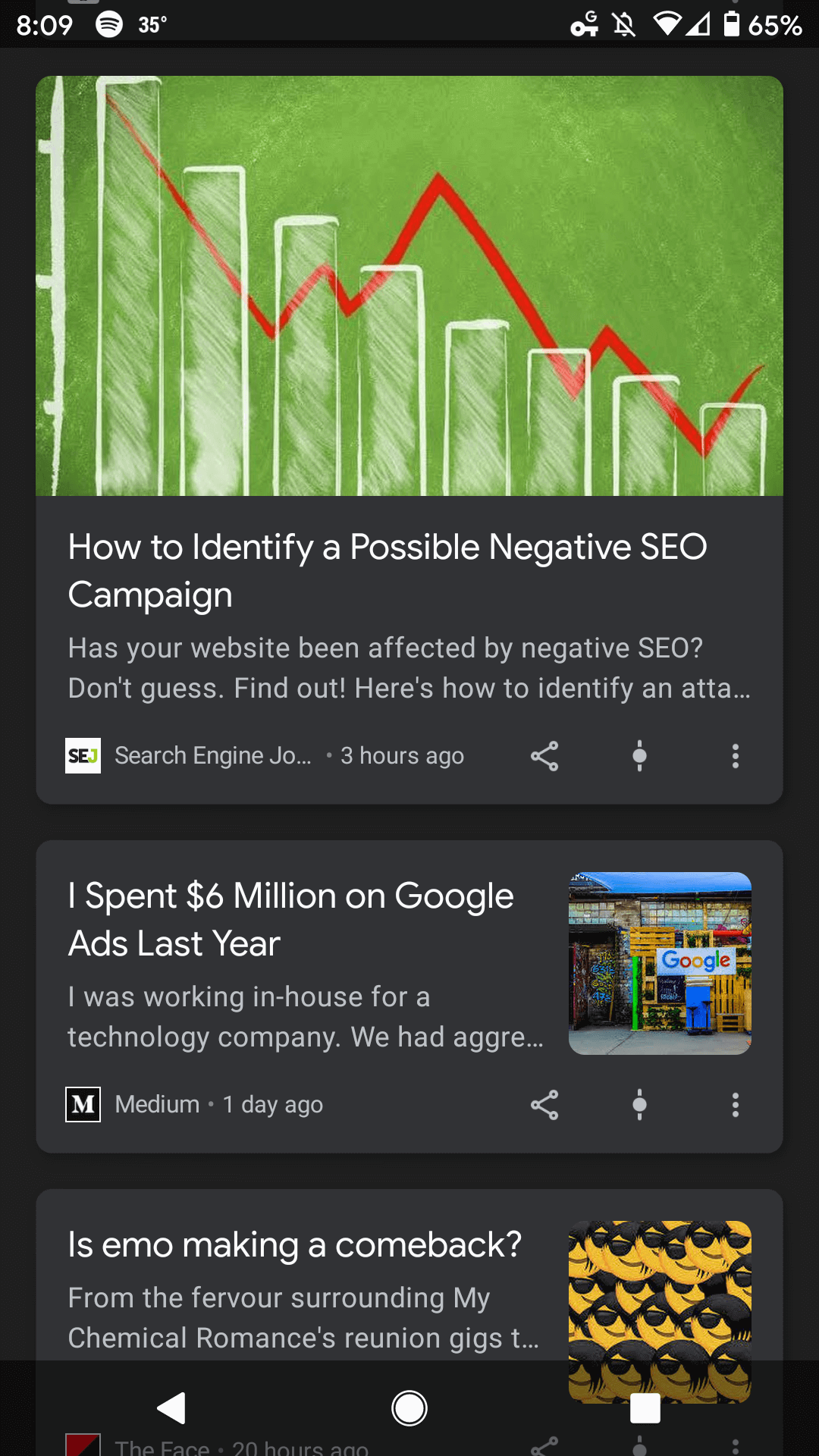Open the overflow menu on the SEO article
Screen dimensions: 819x1456
tap(735, 755)
